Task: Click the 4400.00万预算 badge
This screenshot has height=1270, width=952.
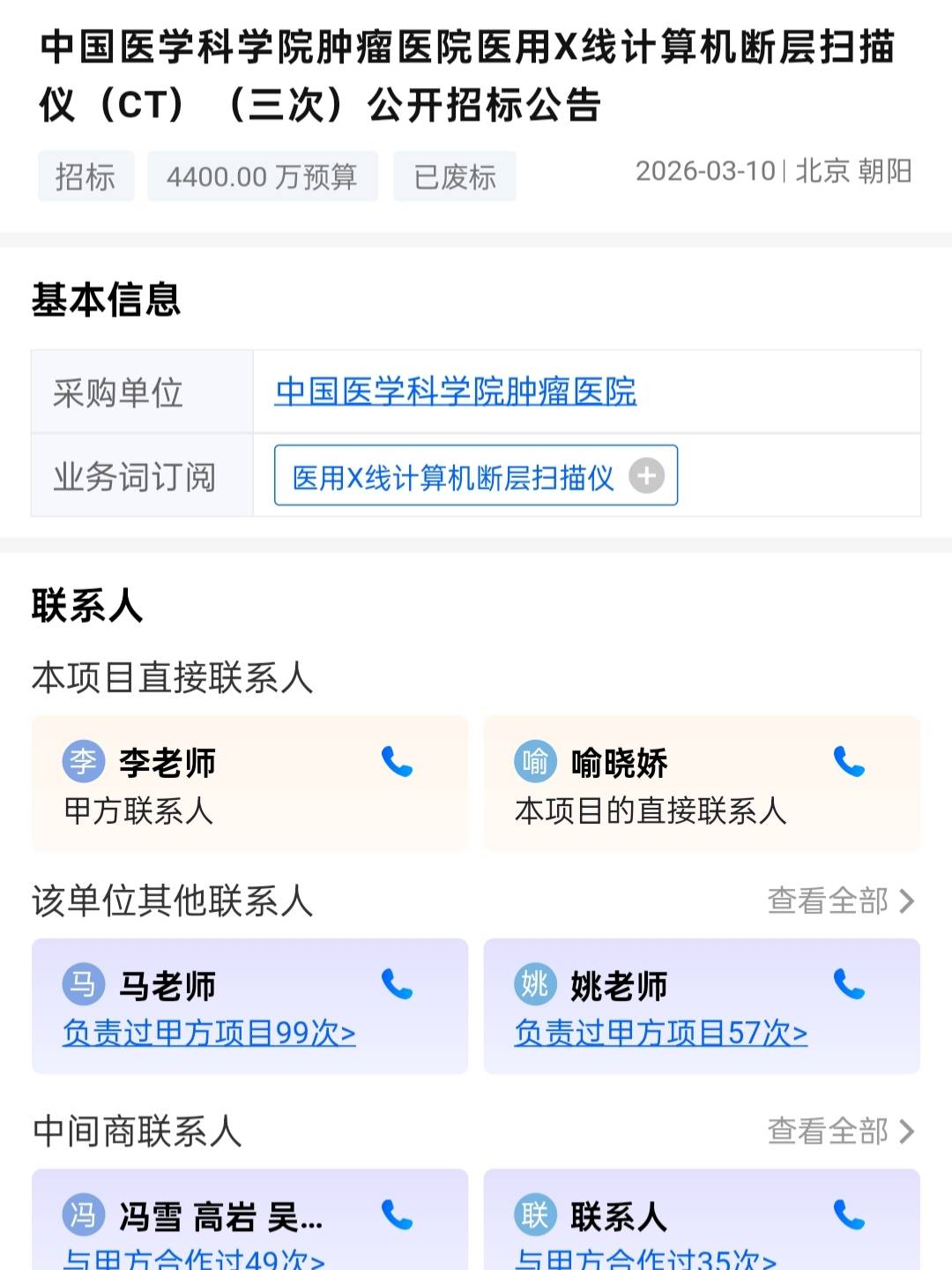Action: 263,176
